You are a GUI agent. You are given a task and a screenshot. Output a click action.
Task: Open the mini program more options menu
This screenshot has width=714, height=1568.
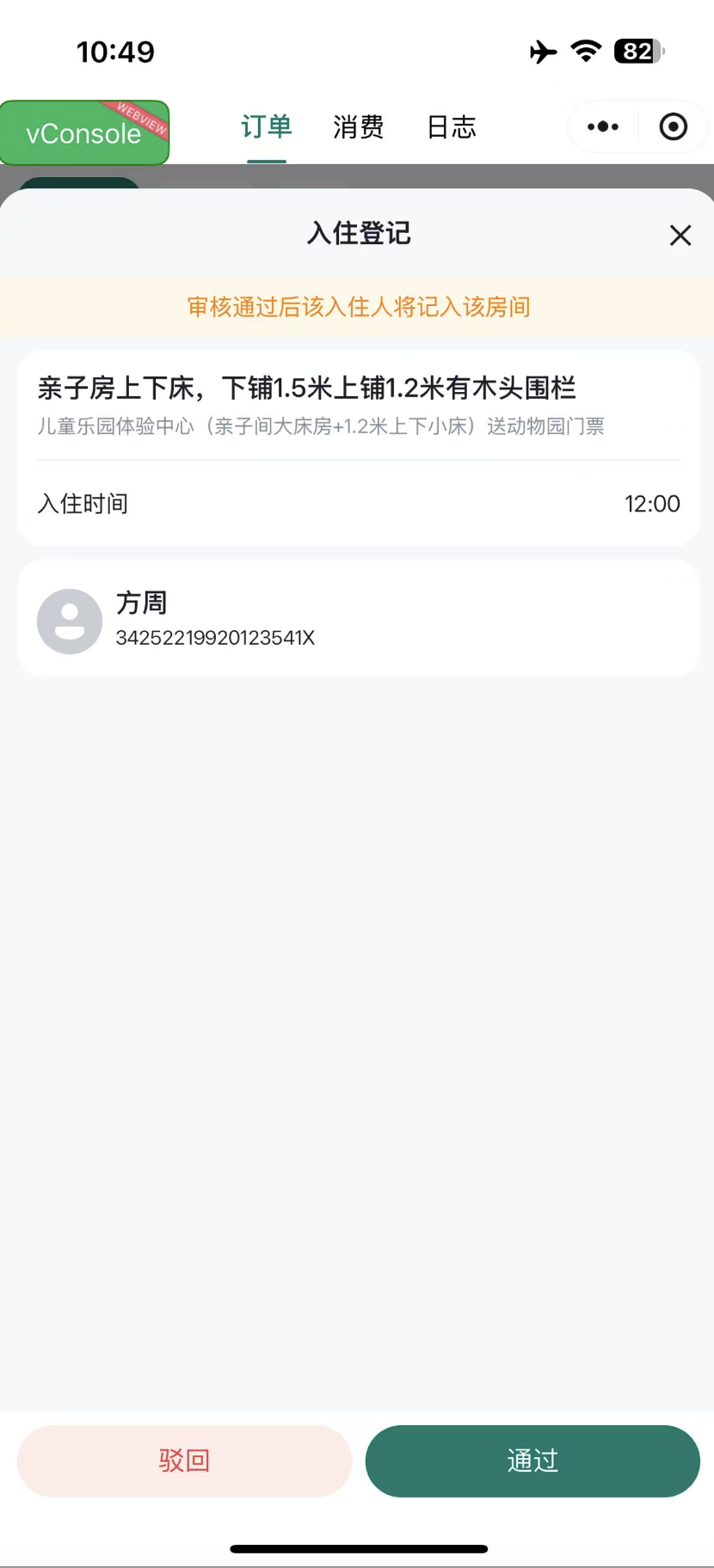coord(603,127)
